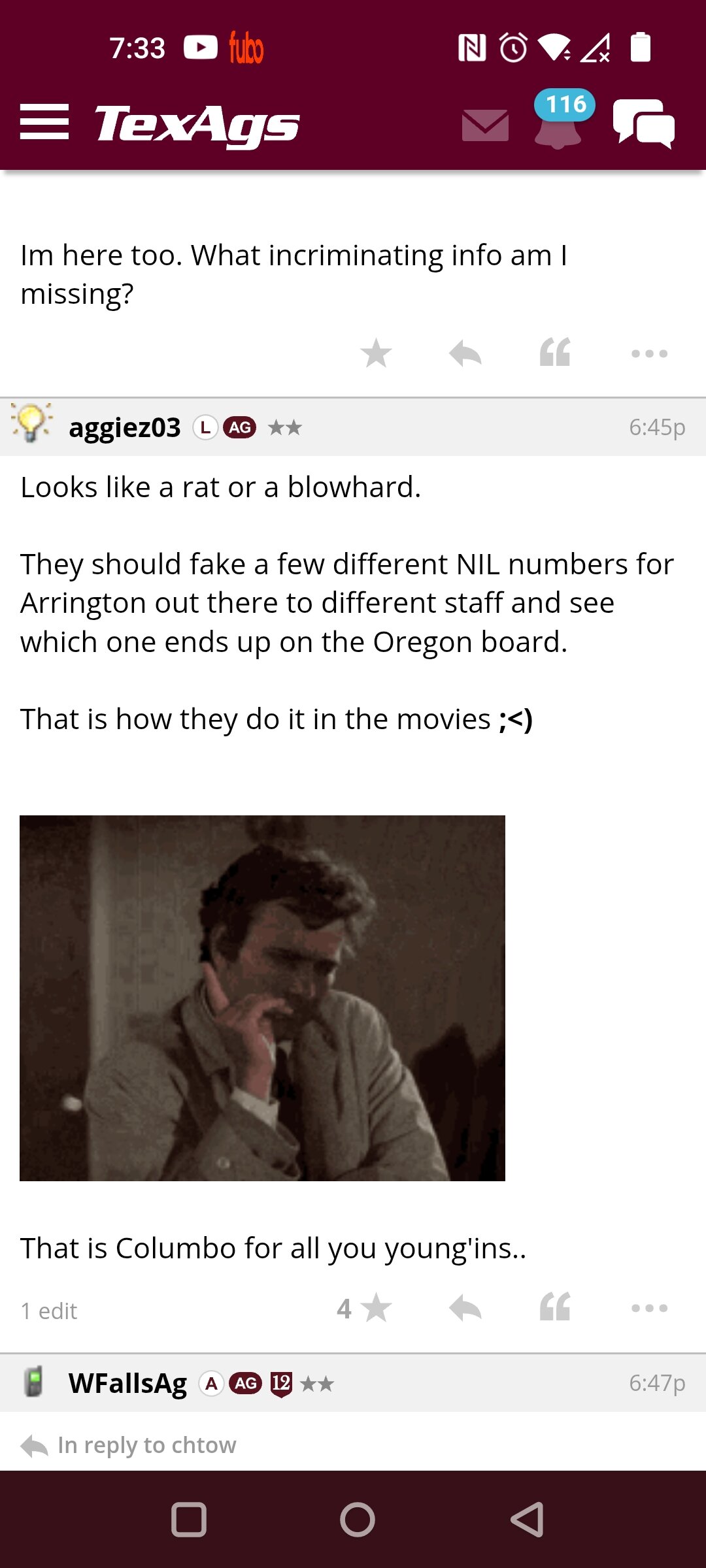Star aggiez03's post with 4 stars

click(365, 1308)
